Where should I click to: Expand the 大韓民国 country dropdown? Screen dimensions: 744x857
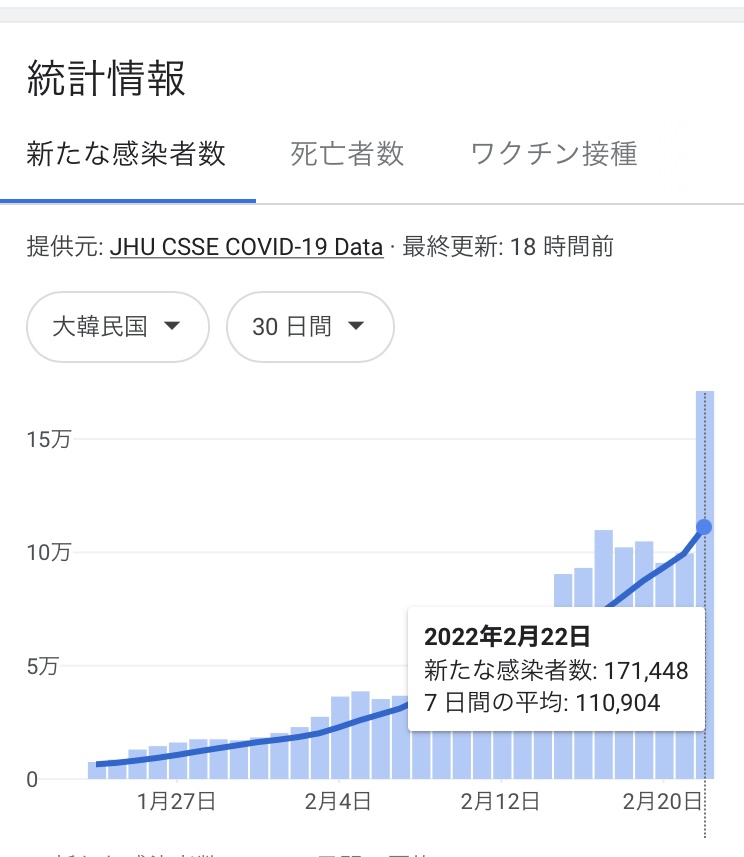[117, 327]
